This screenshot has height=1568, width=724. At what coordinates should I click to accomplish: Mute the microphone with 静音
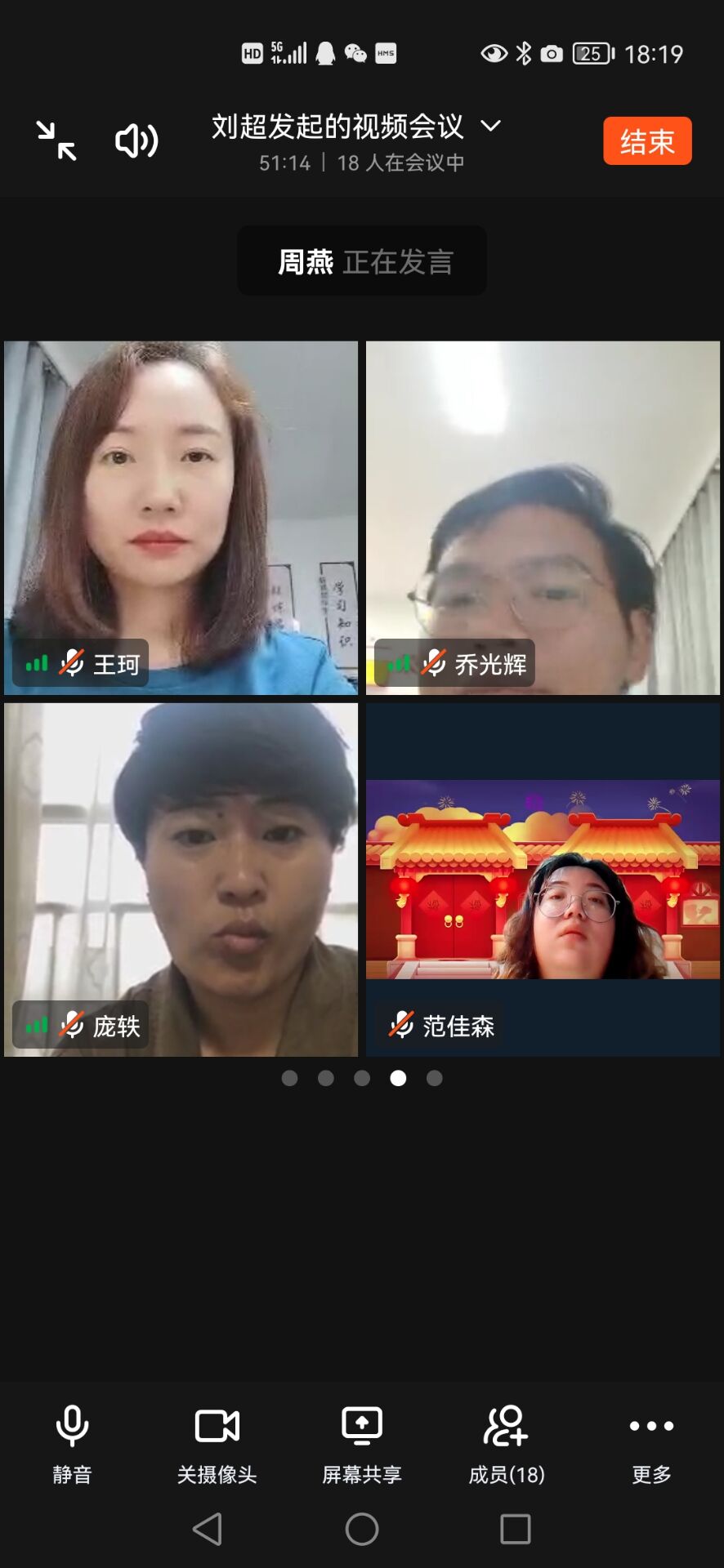point(72,1442)
